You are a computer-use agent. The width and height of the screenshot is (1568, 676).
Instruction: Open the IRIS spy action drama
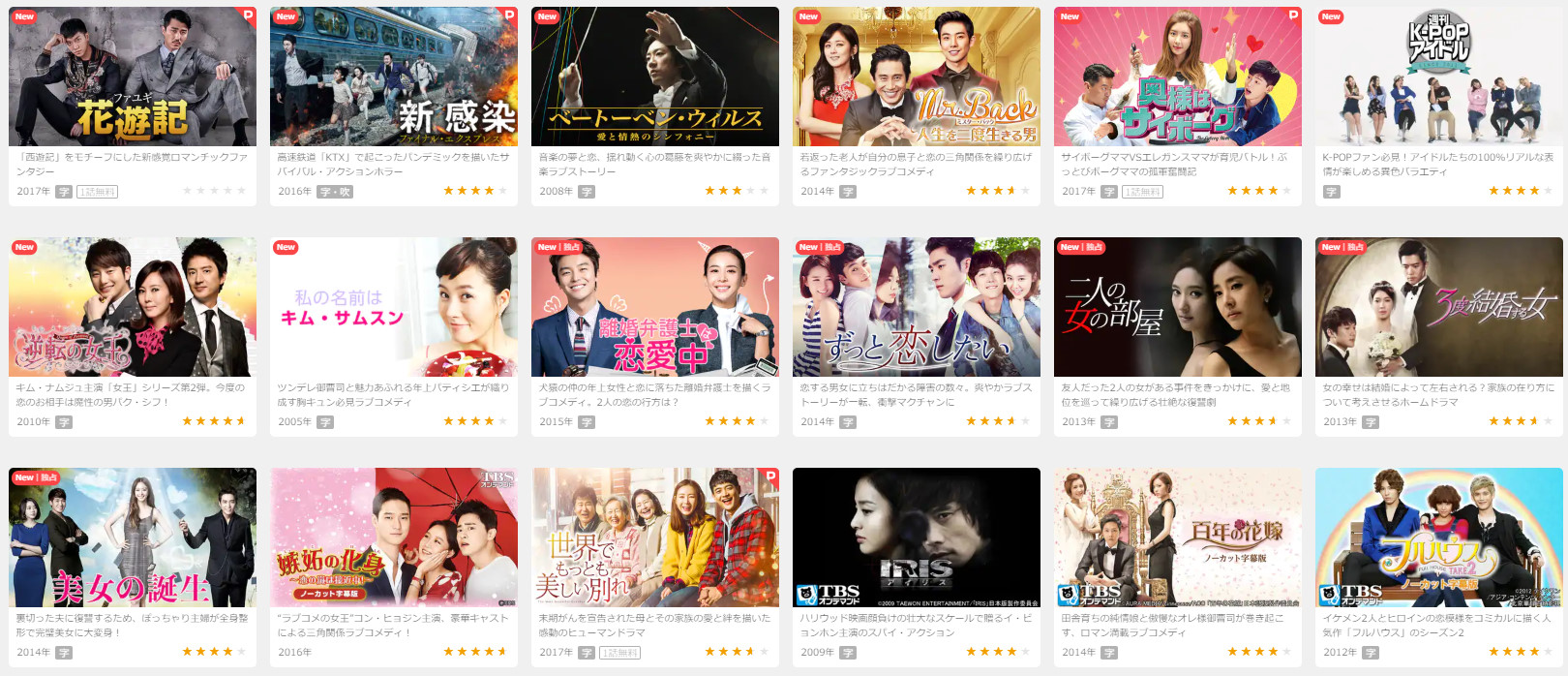pos(917,538)
